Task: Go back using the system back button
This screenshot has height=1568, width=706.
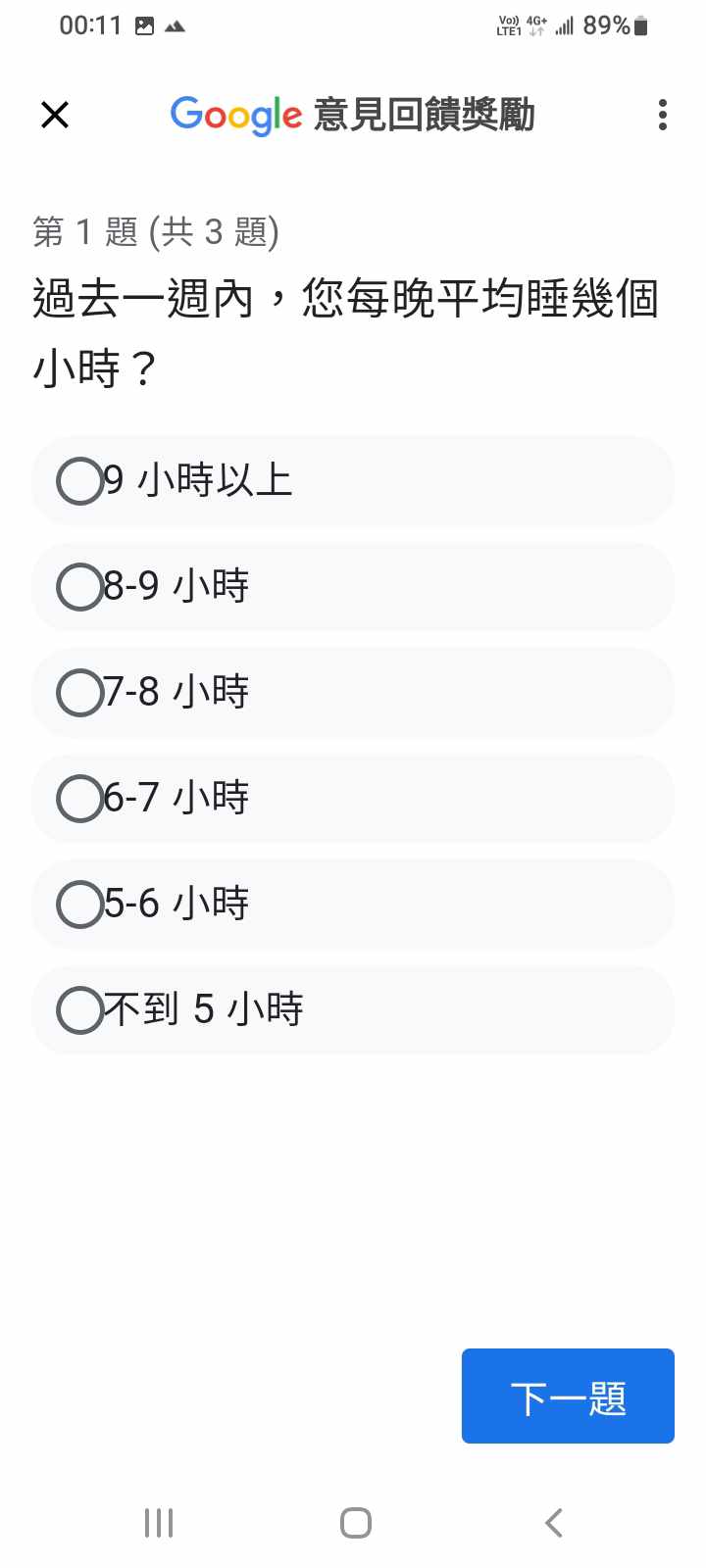Action: point(553,1523)
